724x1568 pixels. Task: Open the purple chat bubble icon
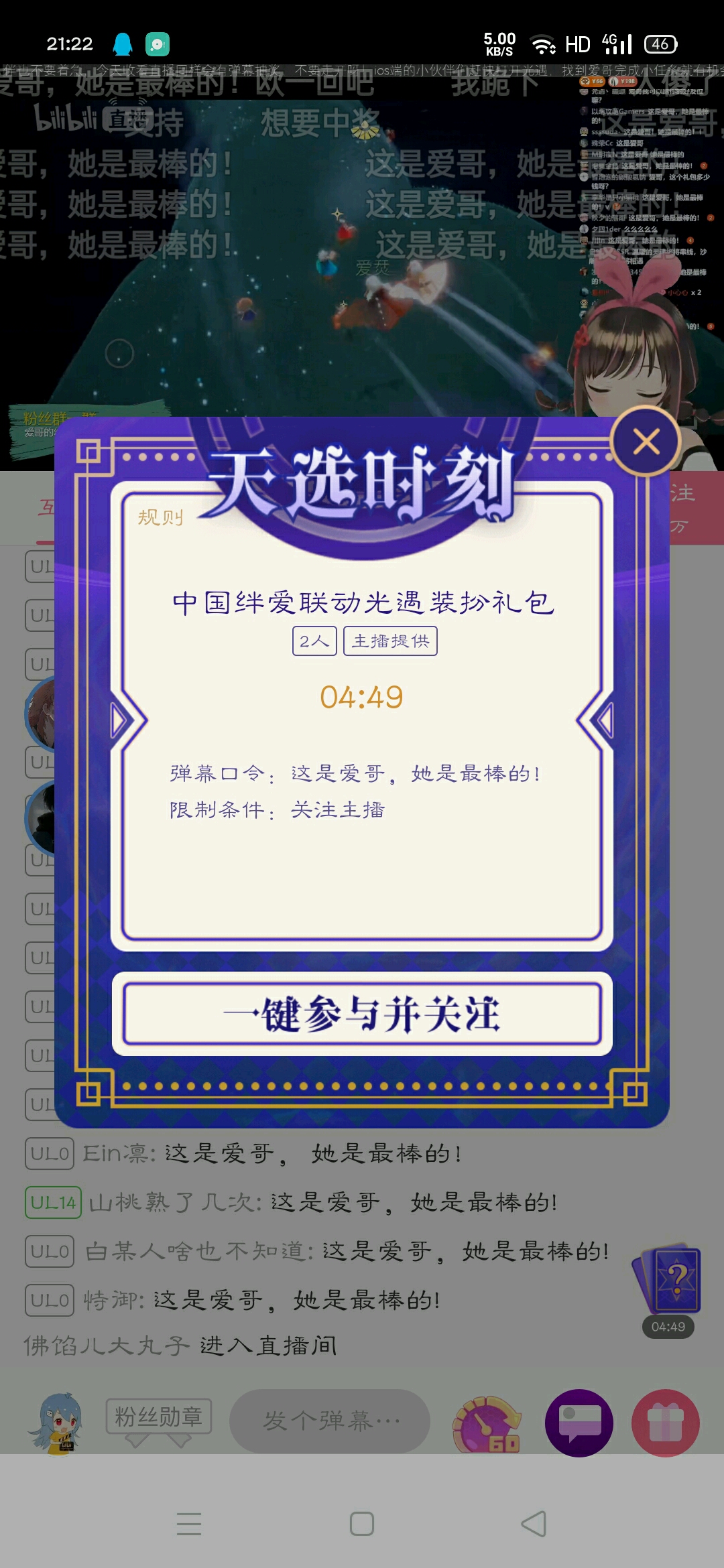(x=579, y=1423)
